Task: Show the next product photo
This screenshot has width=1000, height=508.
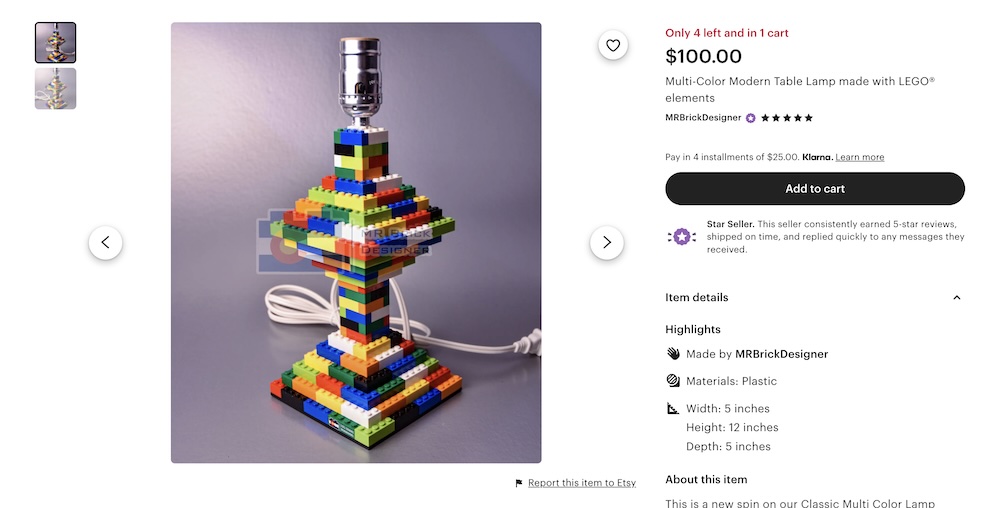Action: tap(606, 243)
